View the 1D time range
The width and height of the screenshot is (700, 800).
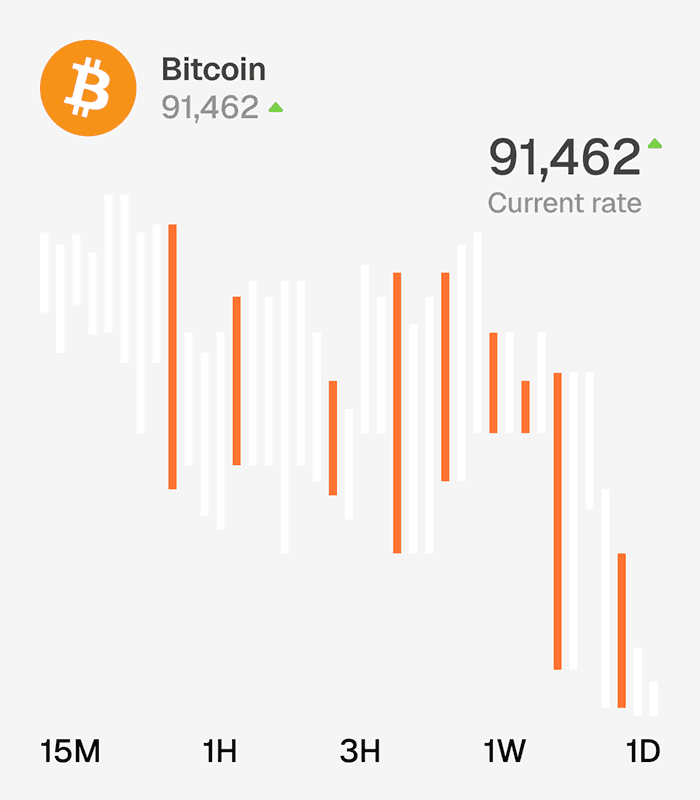[x=642, y=751]
